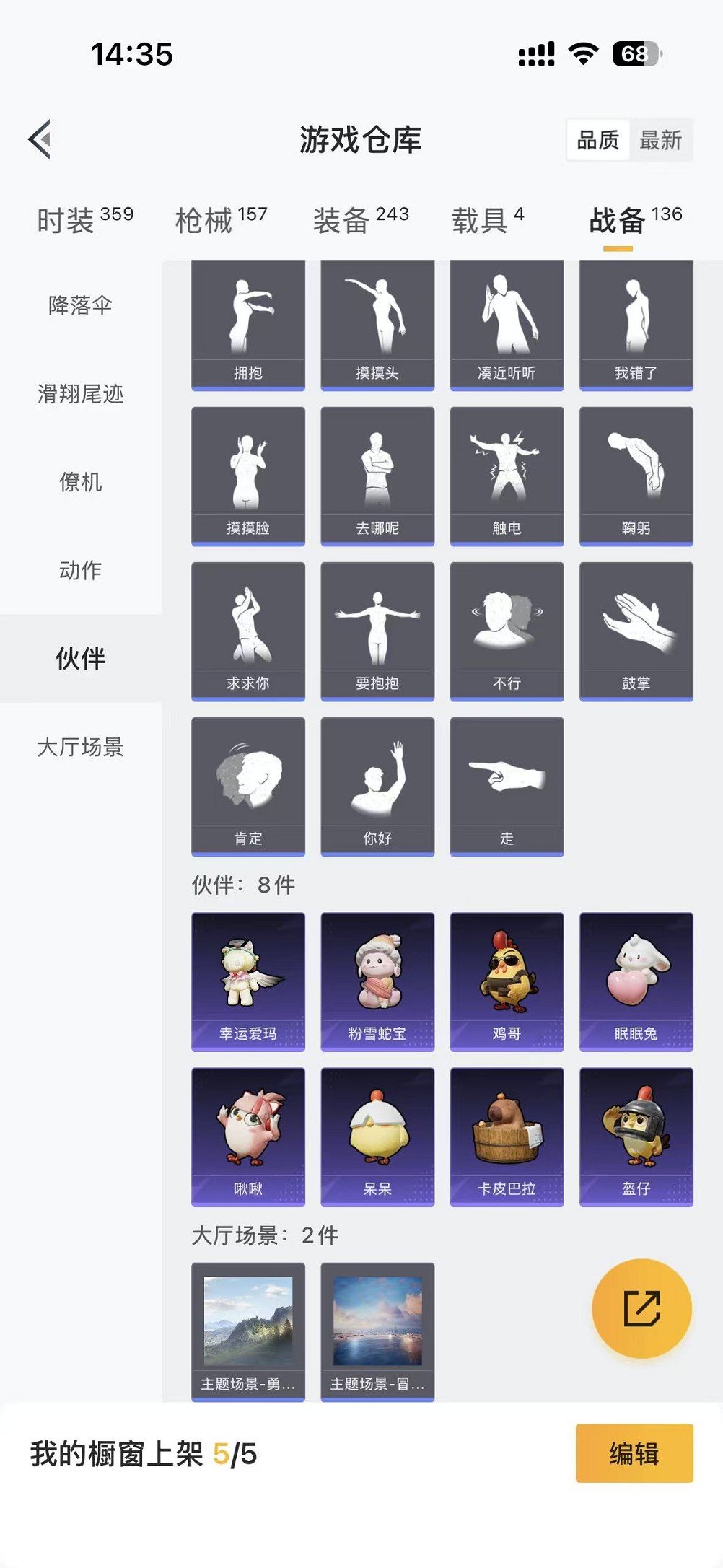
Task: Switch to the 装备 tab
Action: [360, 220]
